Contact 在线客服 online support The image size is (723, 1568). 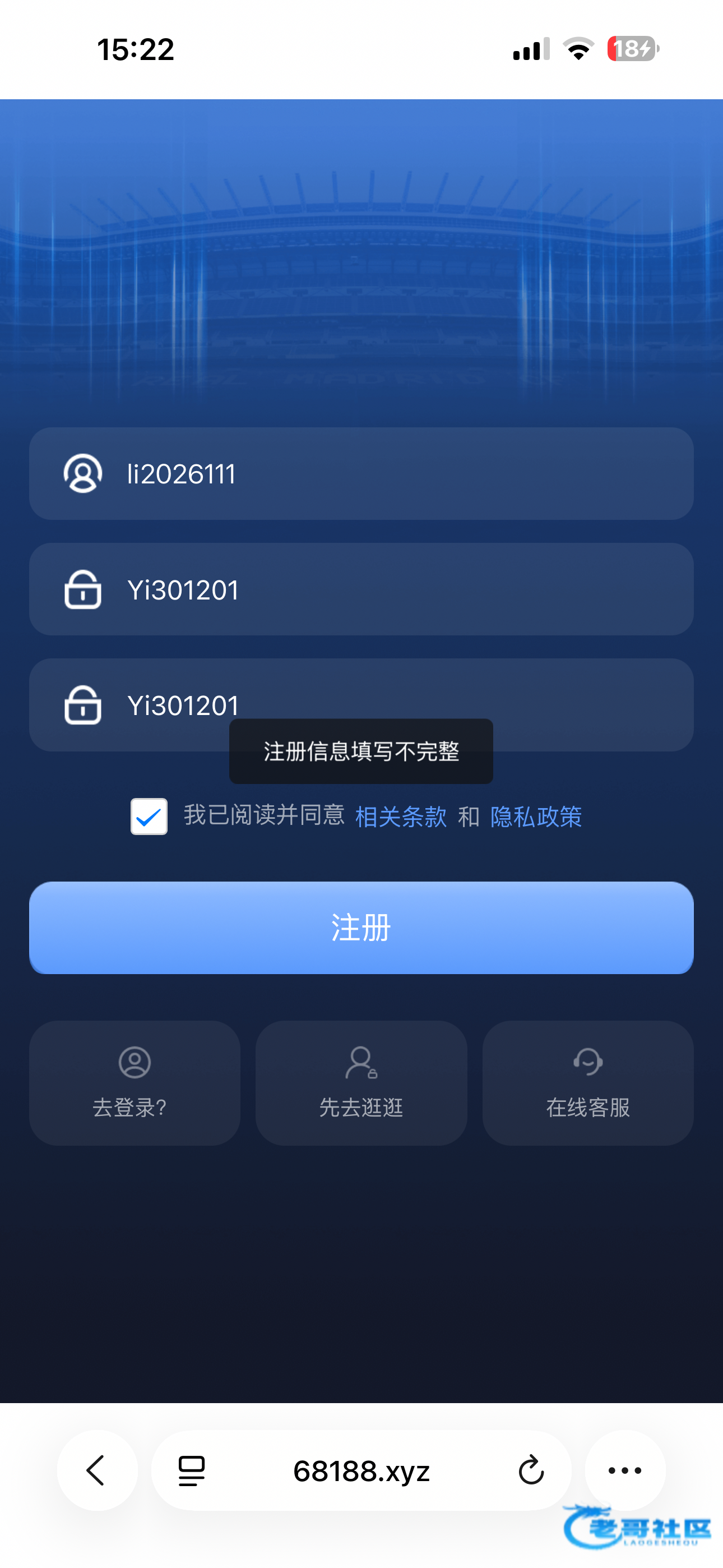[x=588, y=1083]
